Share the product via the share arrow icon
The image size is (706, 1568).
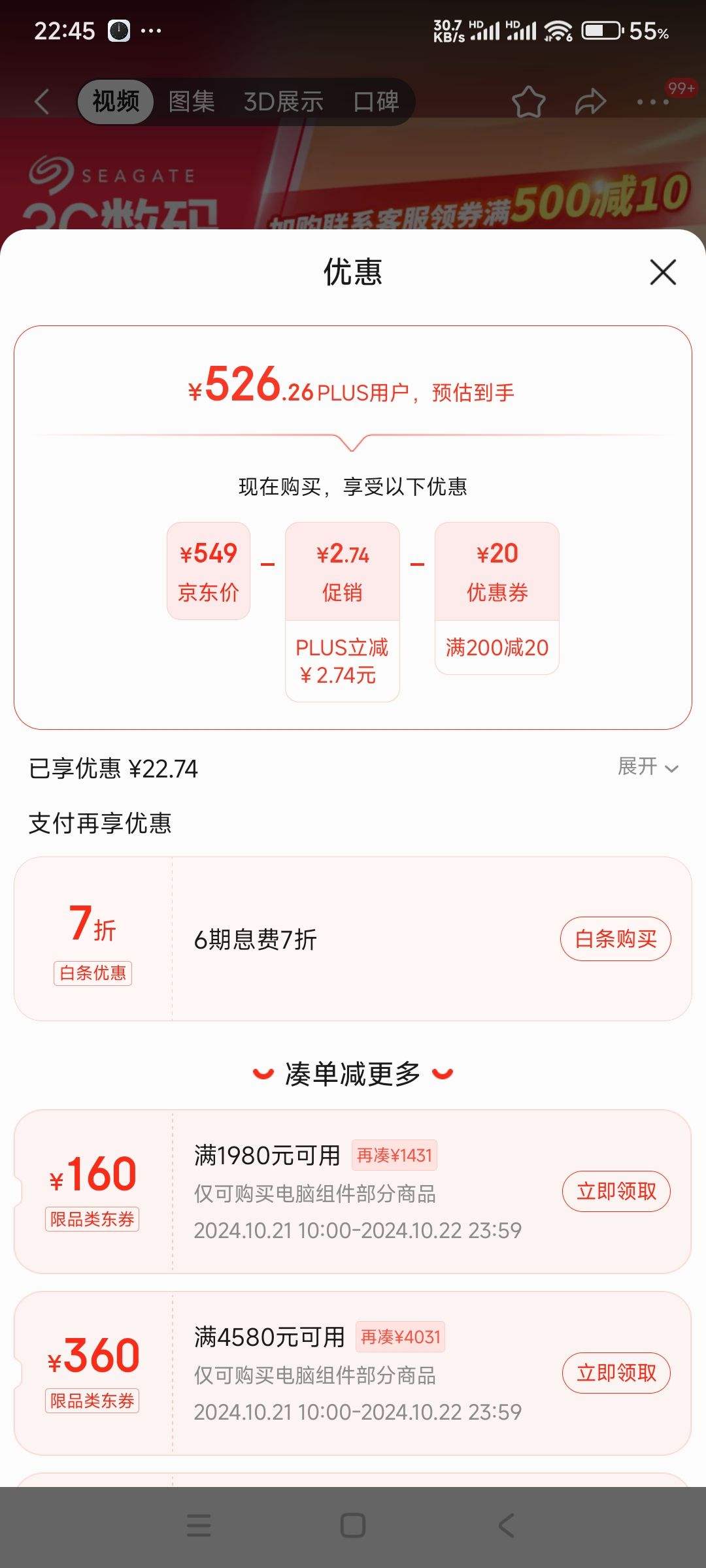(x=589, y=101)
